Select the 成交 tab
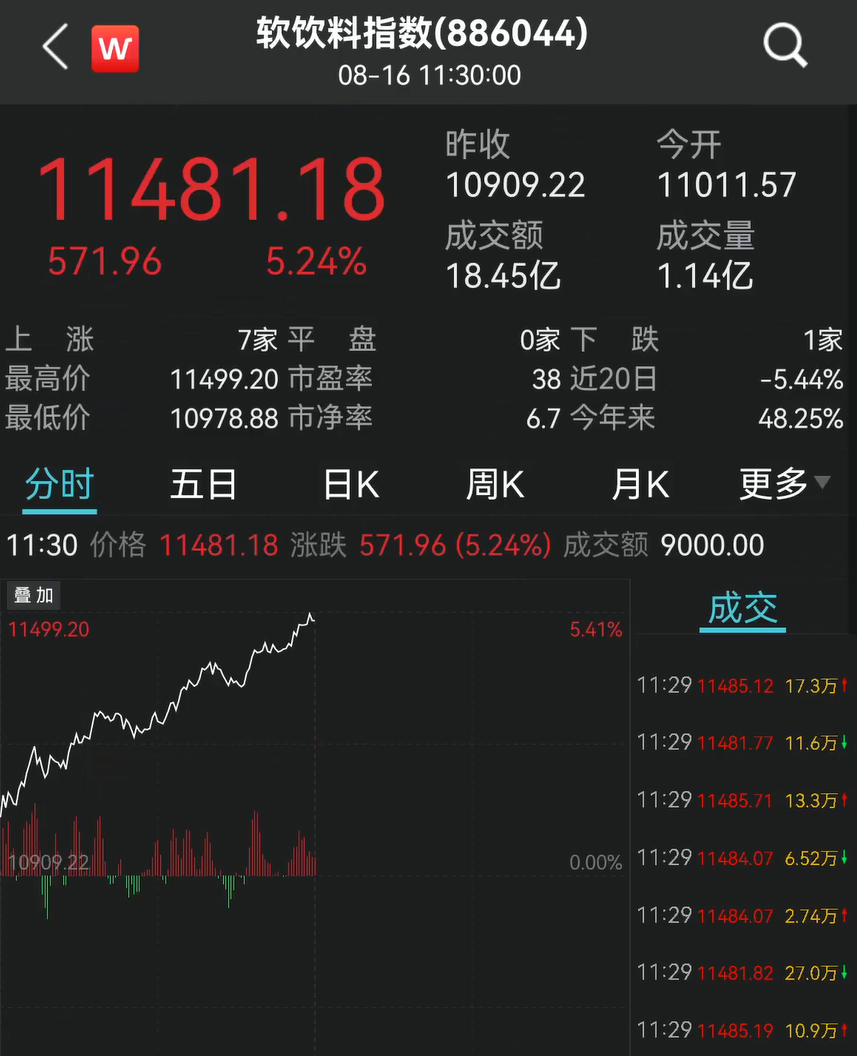This screenshot has height=1056, width=857. [x=743, y=609]
